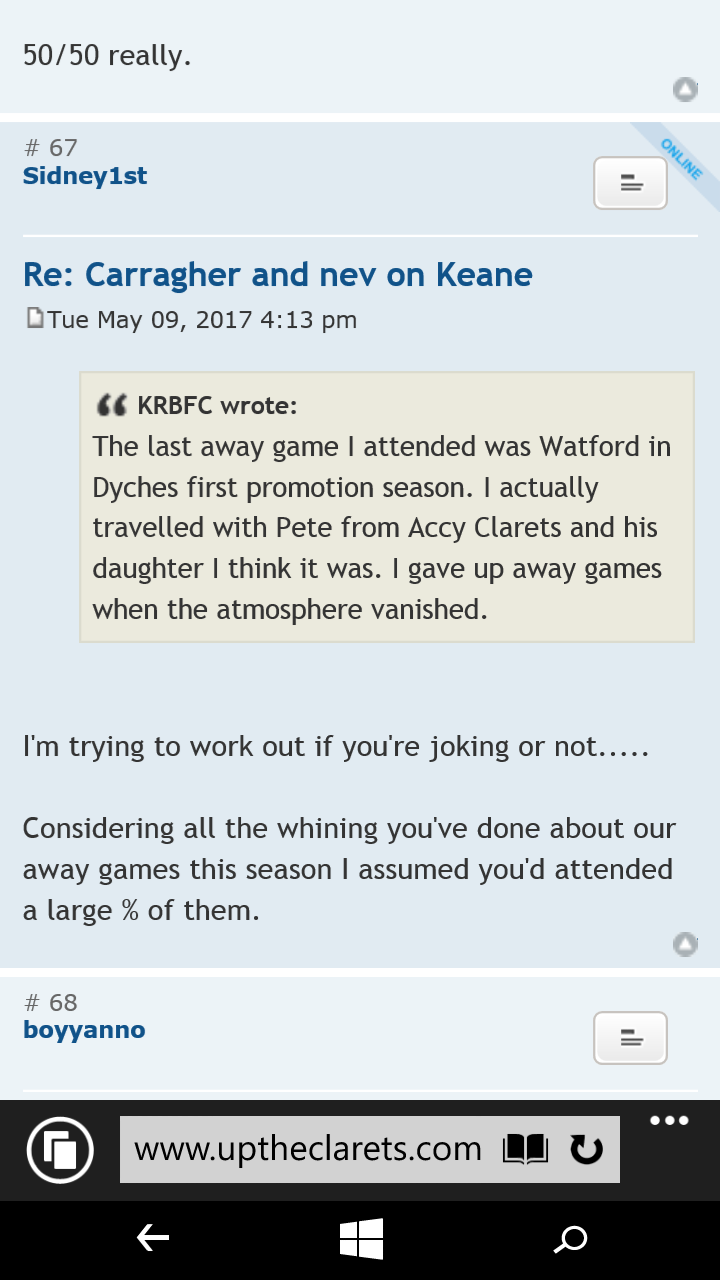Go back using the system back arrow
Image resolution: width=720 pixels, height=1280 pixels.
pyautogui.click(x=152, y=1239)
